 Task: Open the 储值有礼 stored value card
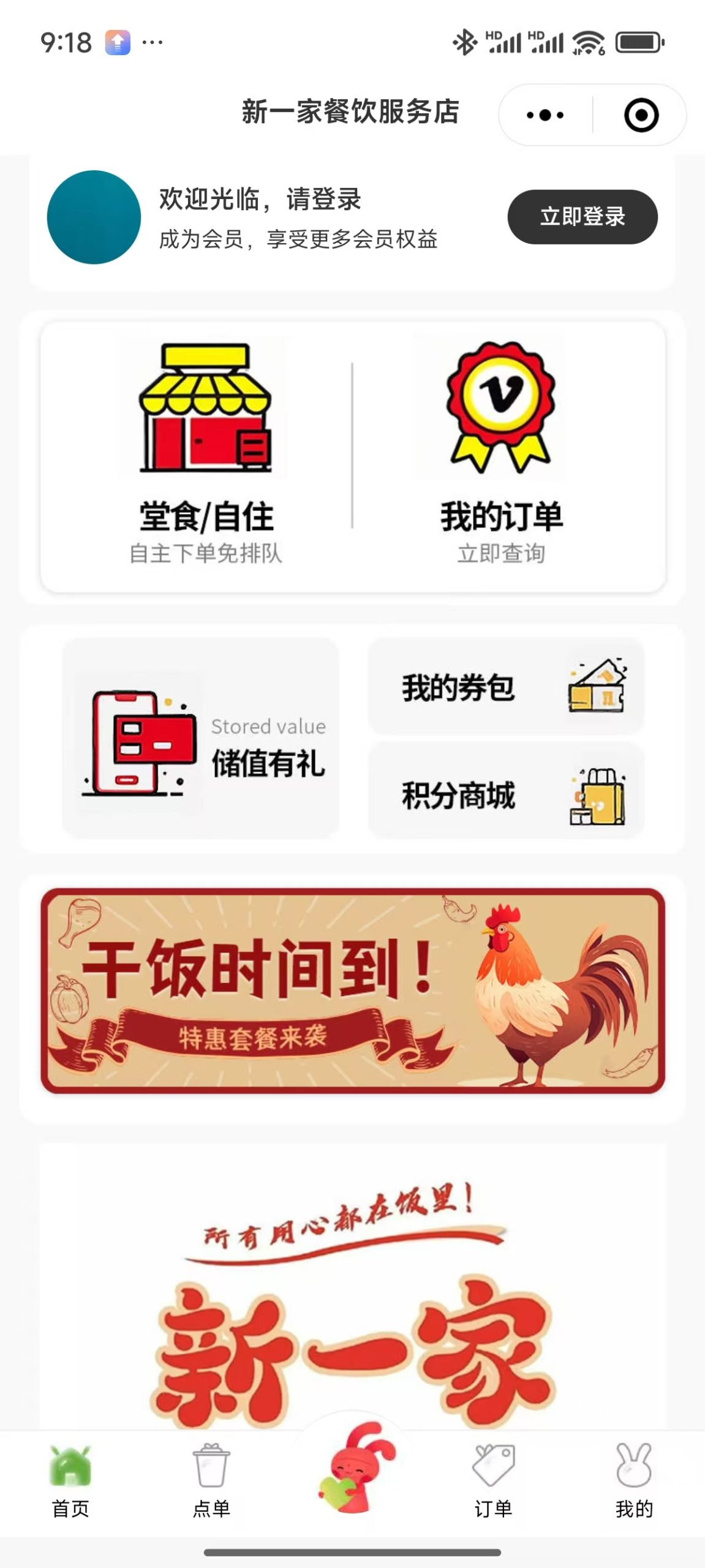click(201, 738)
